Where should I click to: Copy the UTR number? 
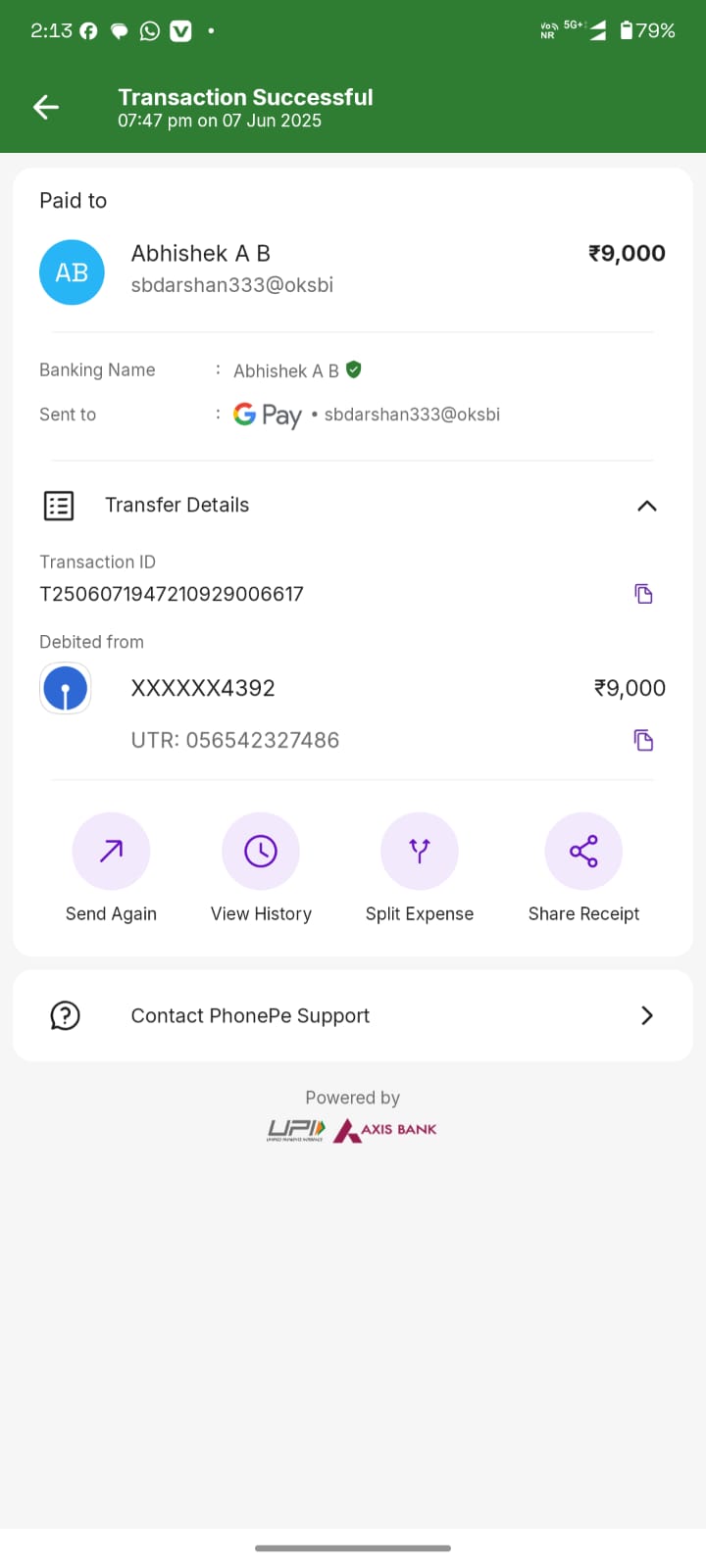tap(643, 740)
